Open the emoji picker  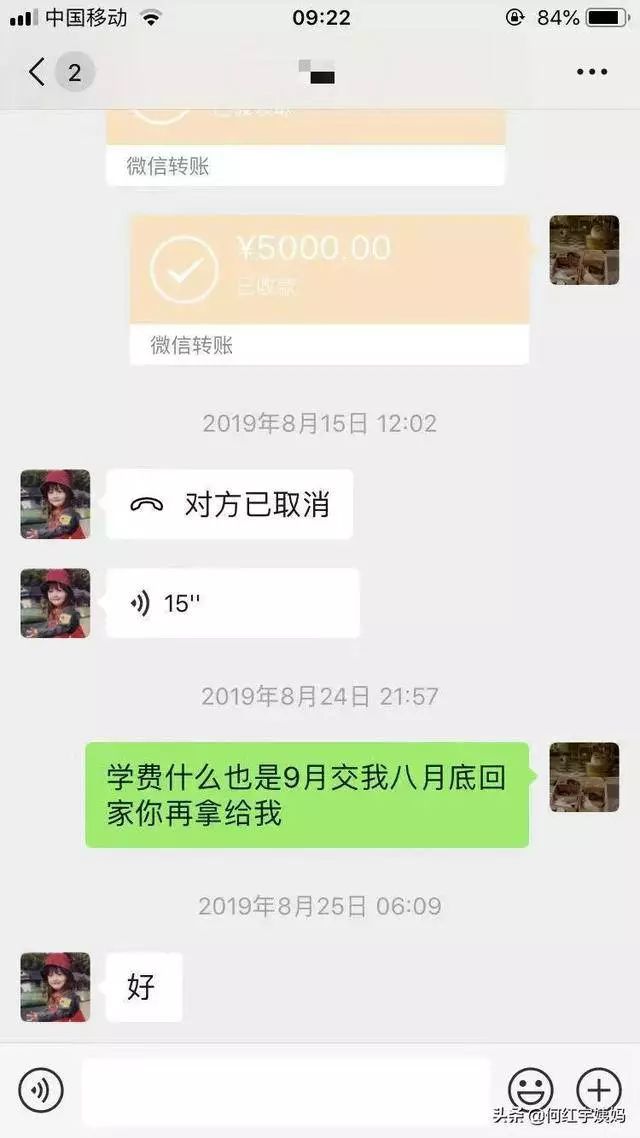(530, 1089)
